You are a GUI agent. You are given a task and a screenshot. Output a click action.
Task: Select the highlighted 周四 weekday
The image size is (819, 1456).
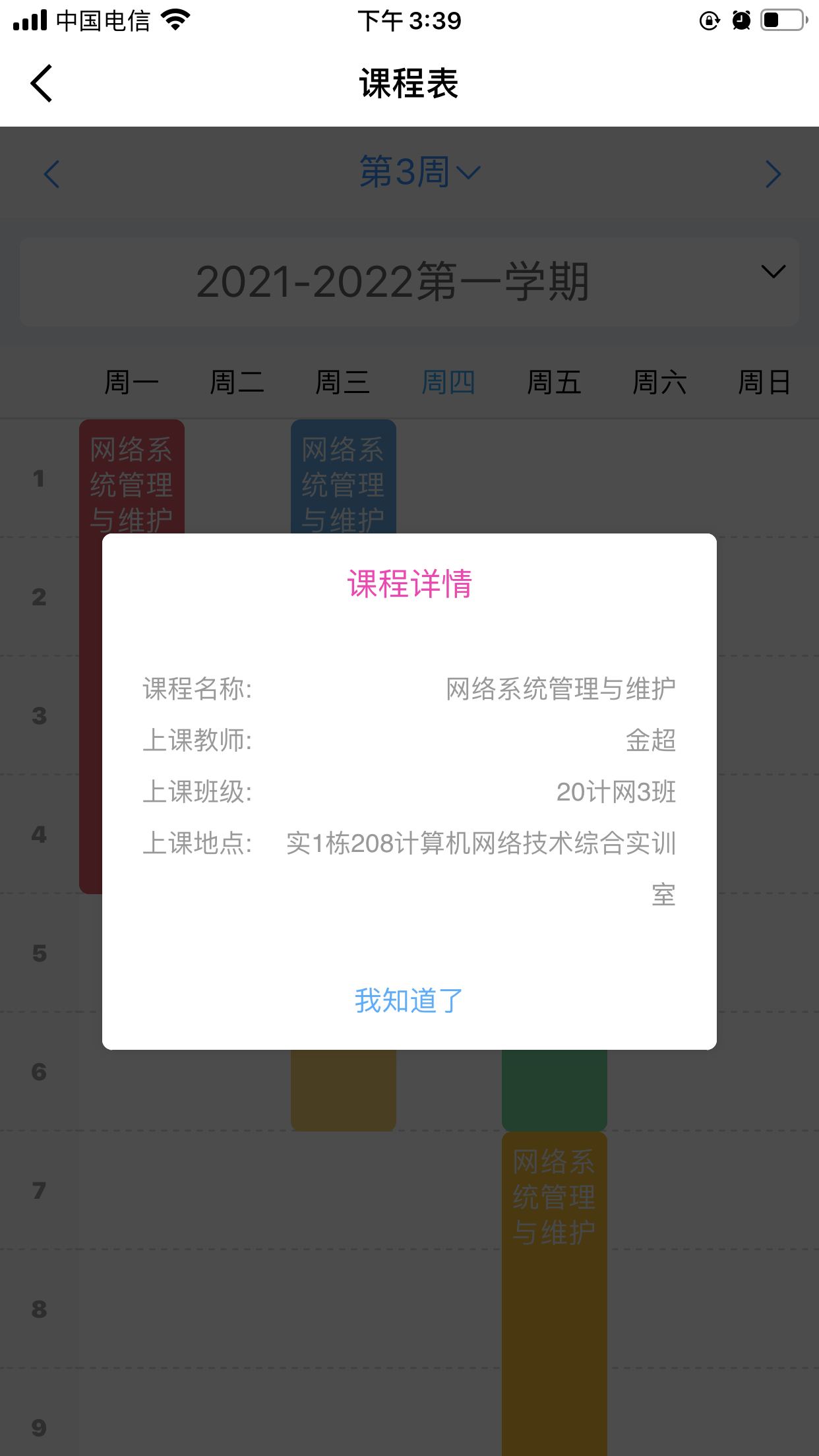448,382
